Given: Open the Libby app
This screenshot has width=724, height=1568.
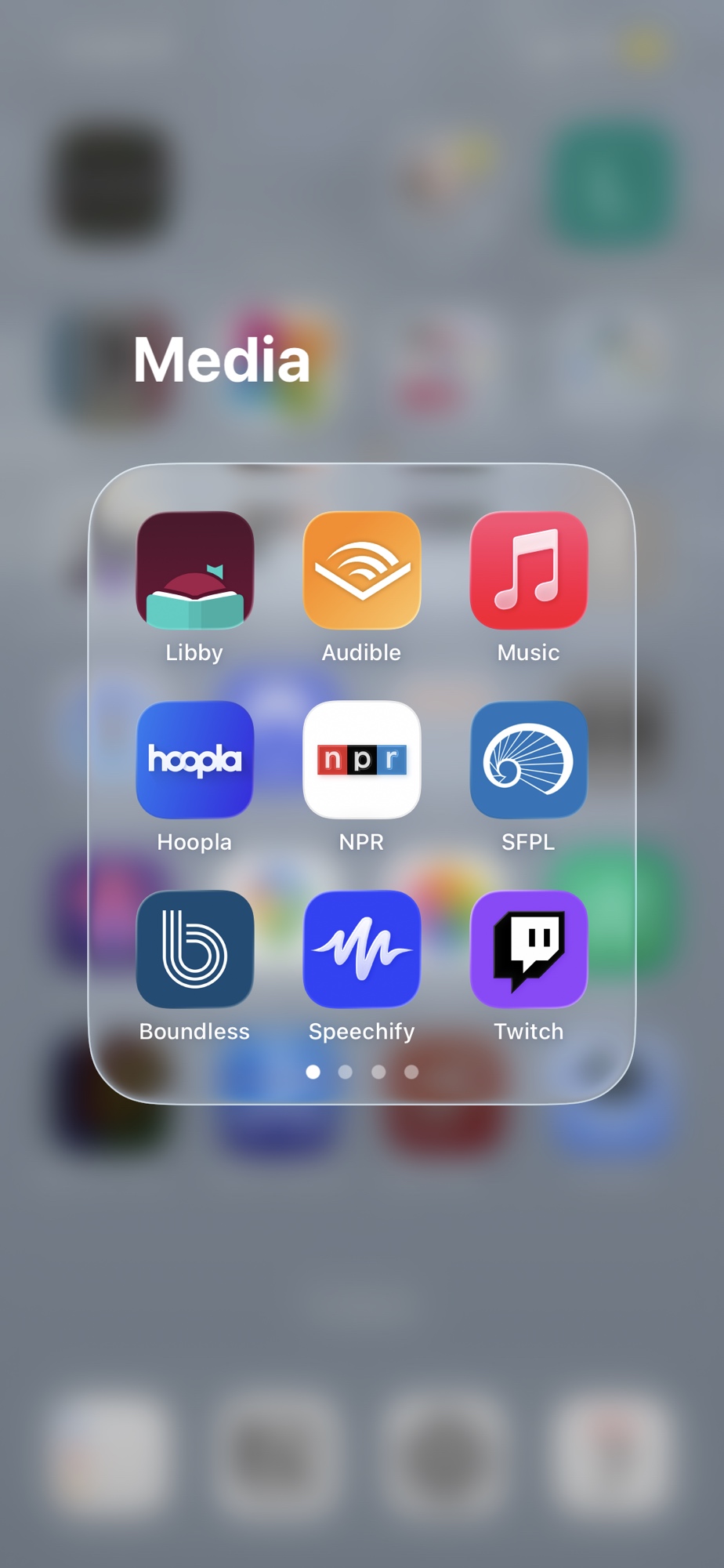Looking at the screenshot, I should 195,571.
